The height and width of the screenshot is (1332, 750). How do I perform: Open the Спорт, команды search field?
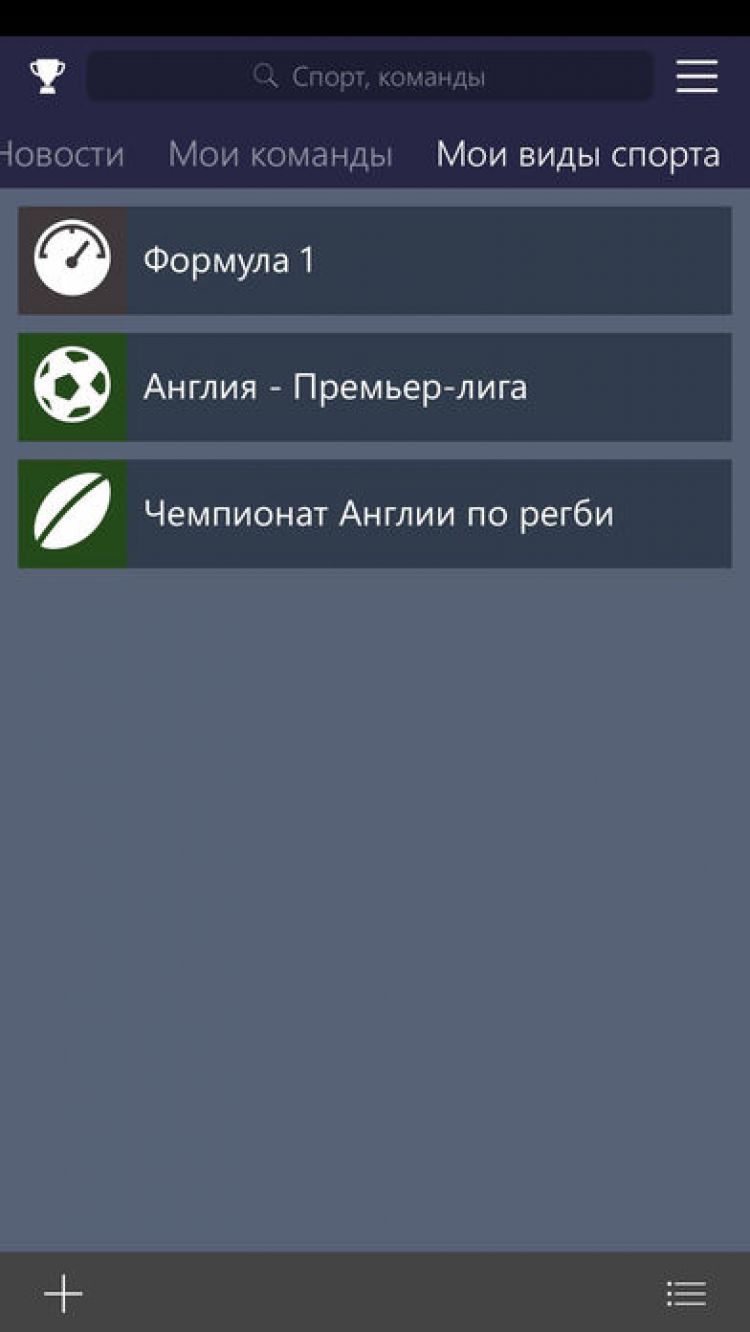pos(370,77)
